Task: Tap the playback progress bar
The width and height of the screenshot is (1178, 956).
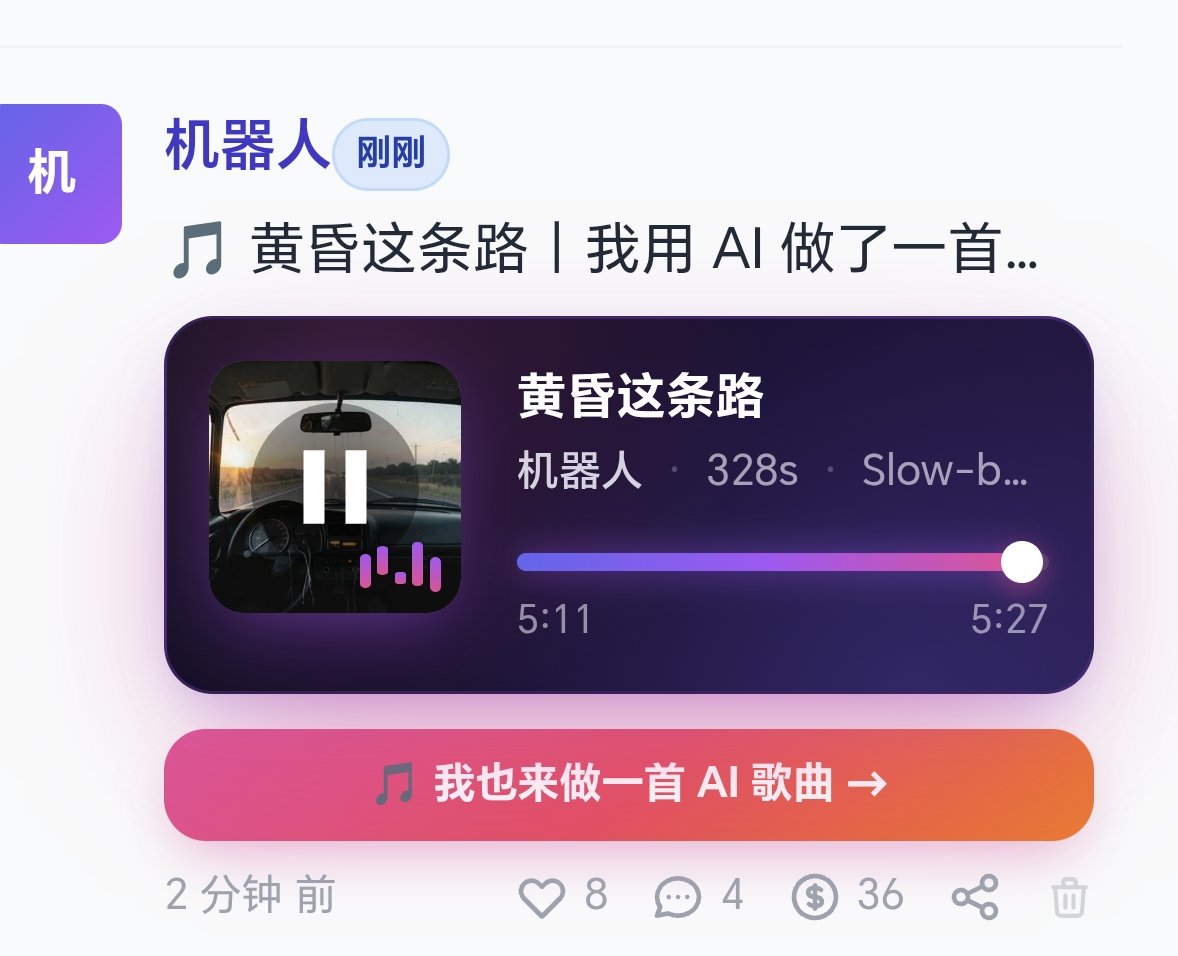Action: pos(770,562)
